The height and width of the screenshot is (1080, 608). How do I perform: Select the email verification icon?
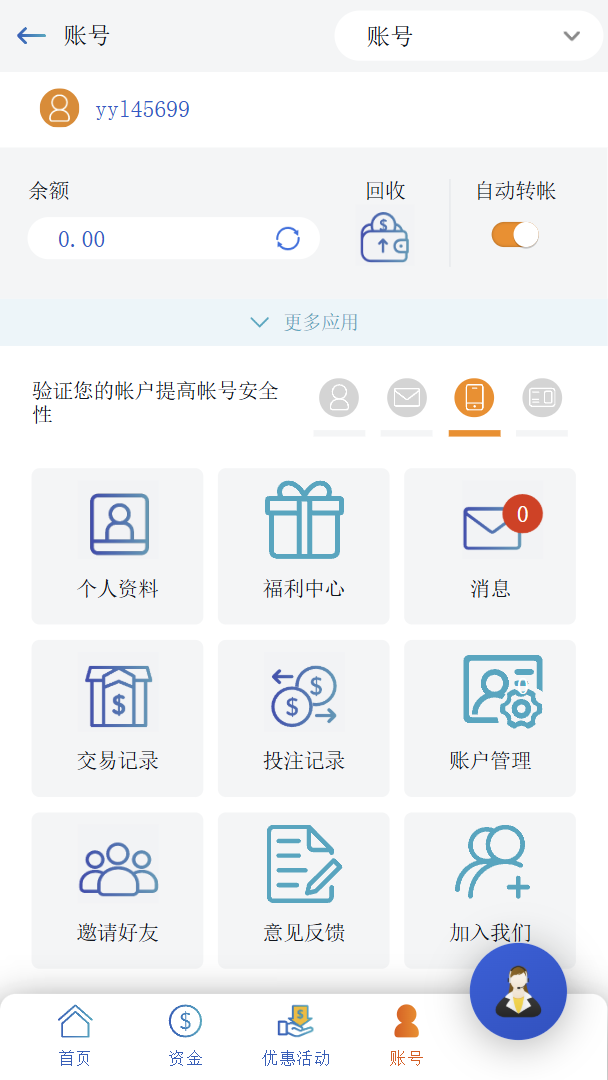[407, 398]
